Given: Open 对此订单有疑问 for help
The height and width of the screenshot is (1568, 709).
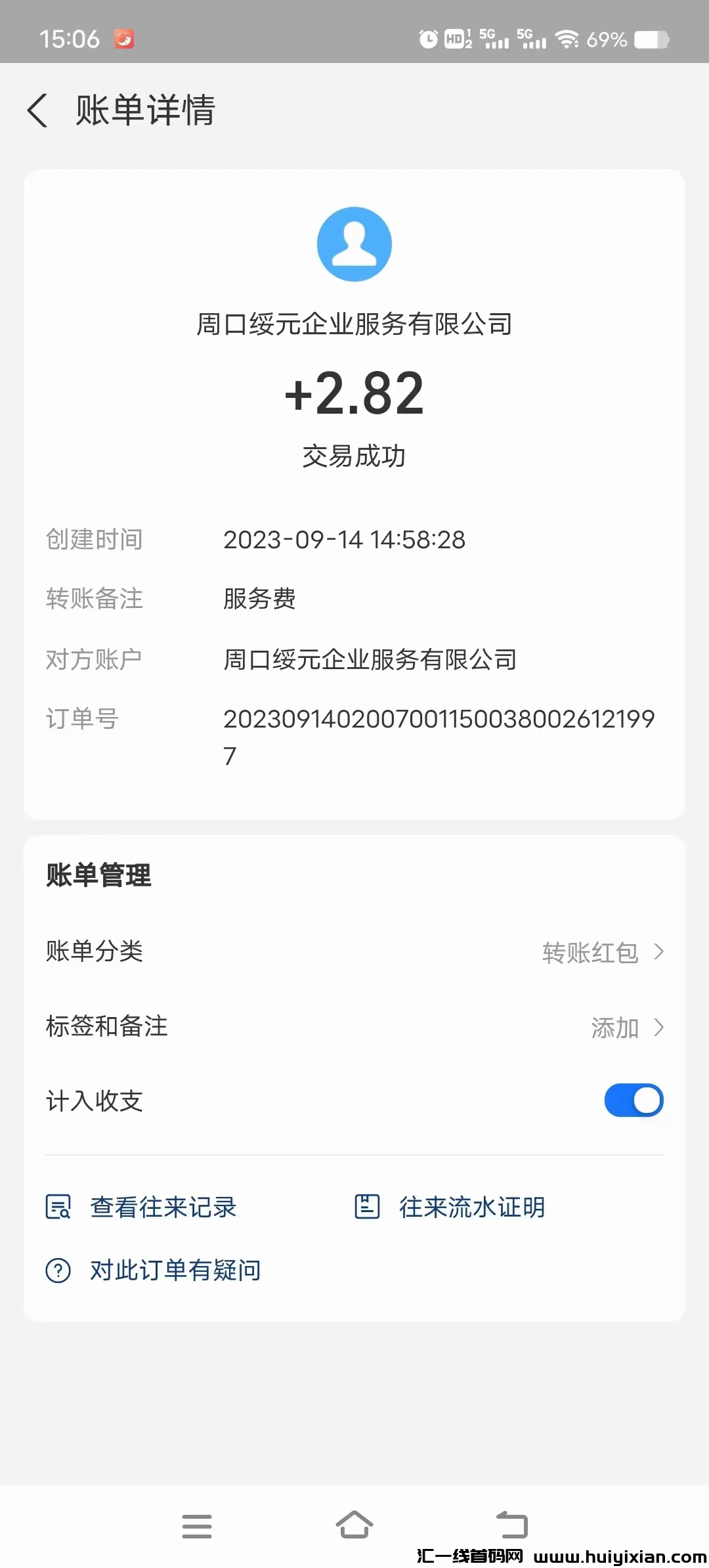Looking at the screenshot, I should pyautogui.click(x=173, y=1269).
